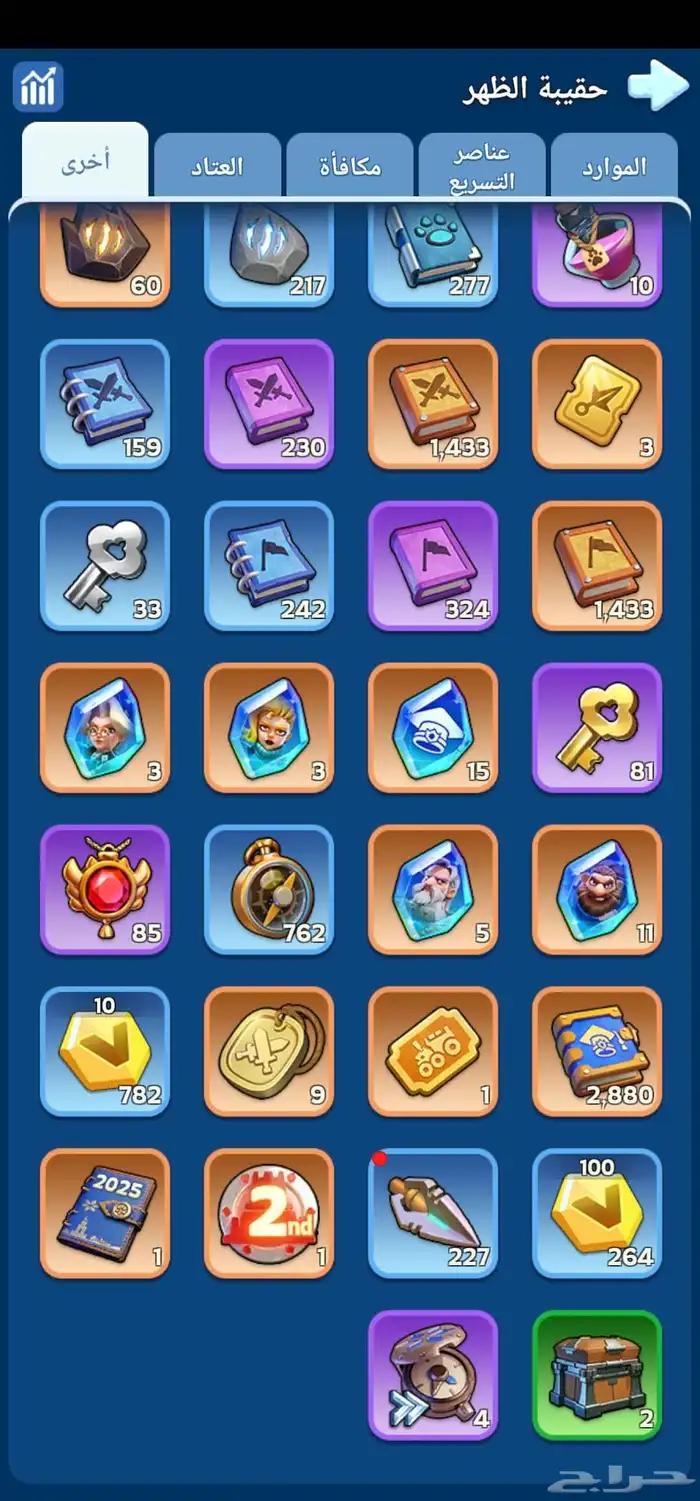Tap the blue book item with 2,880

coord(597,1051)
